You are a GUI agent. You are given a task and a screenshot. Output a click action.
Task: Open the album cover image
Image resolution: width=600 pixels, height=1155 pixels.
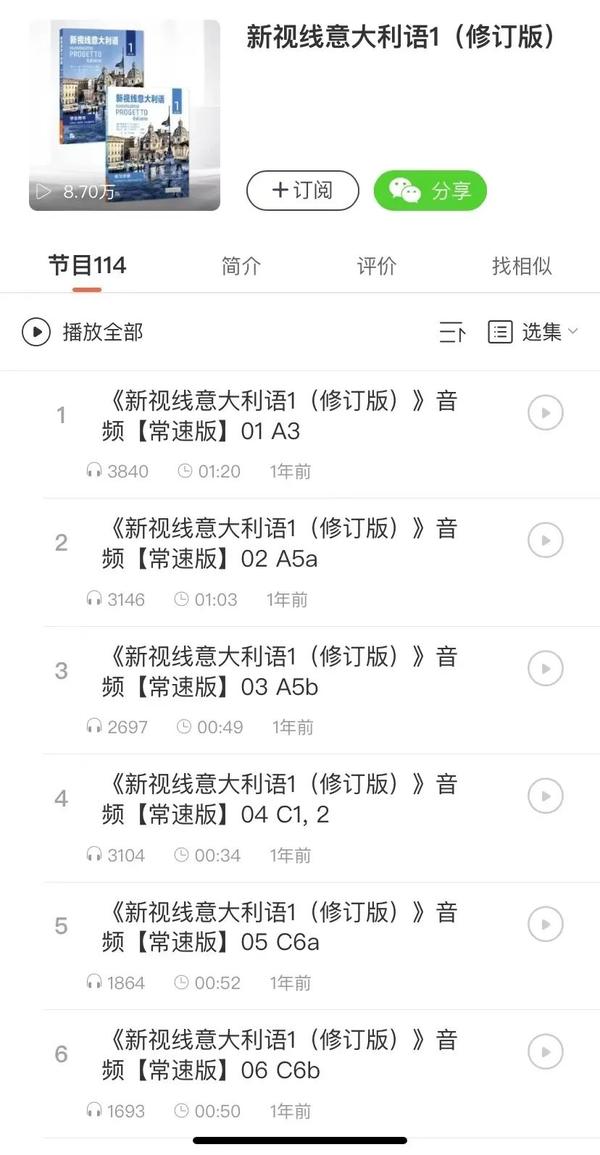tap(124, 115)
